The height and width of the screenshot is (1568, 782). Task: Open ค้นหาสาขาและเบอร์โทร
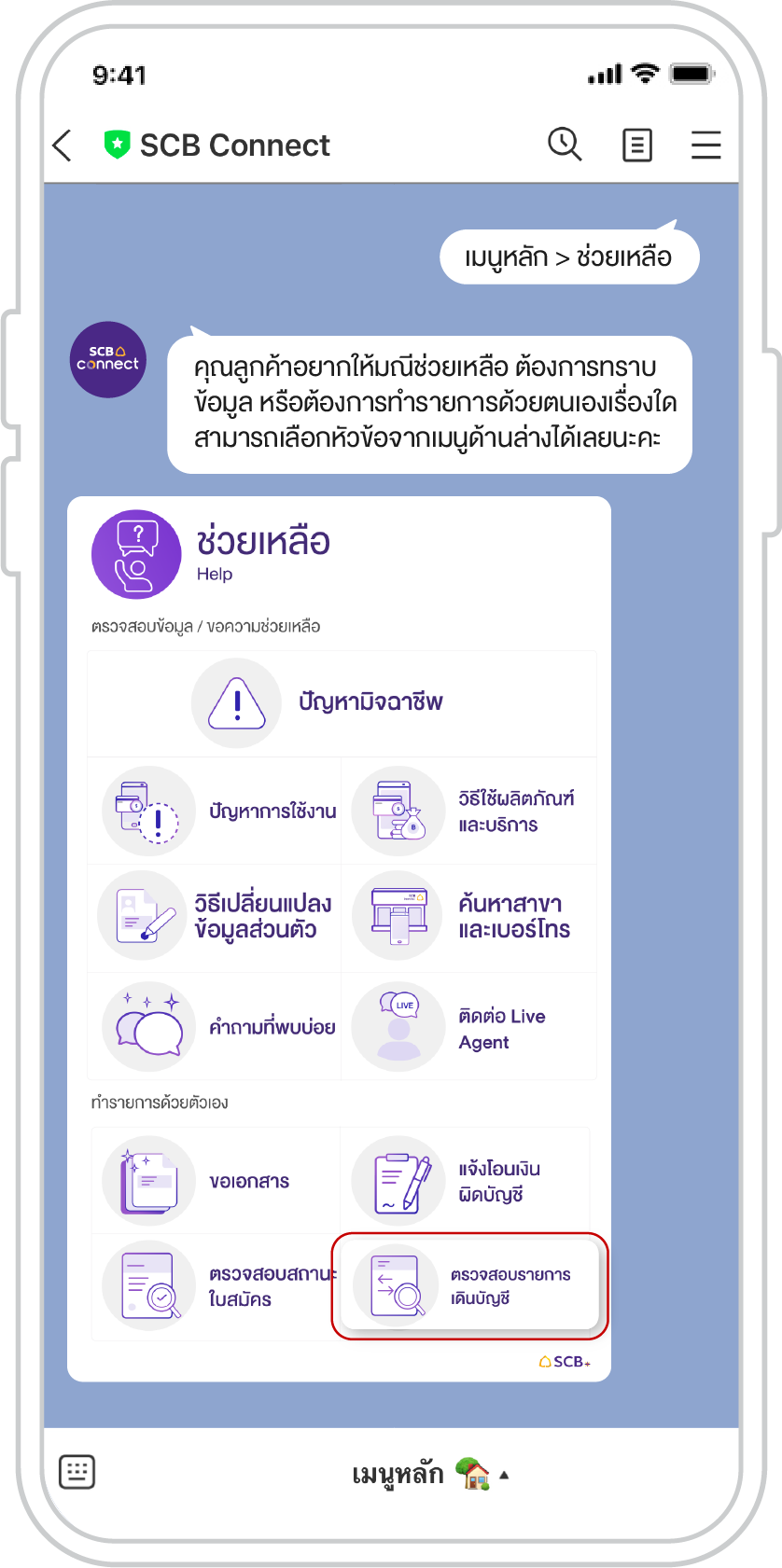(468, 917)
